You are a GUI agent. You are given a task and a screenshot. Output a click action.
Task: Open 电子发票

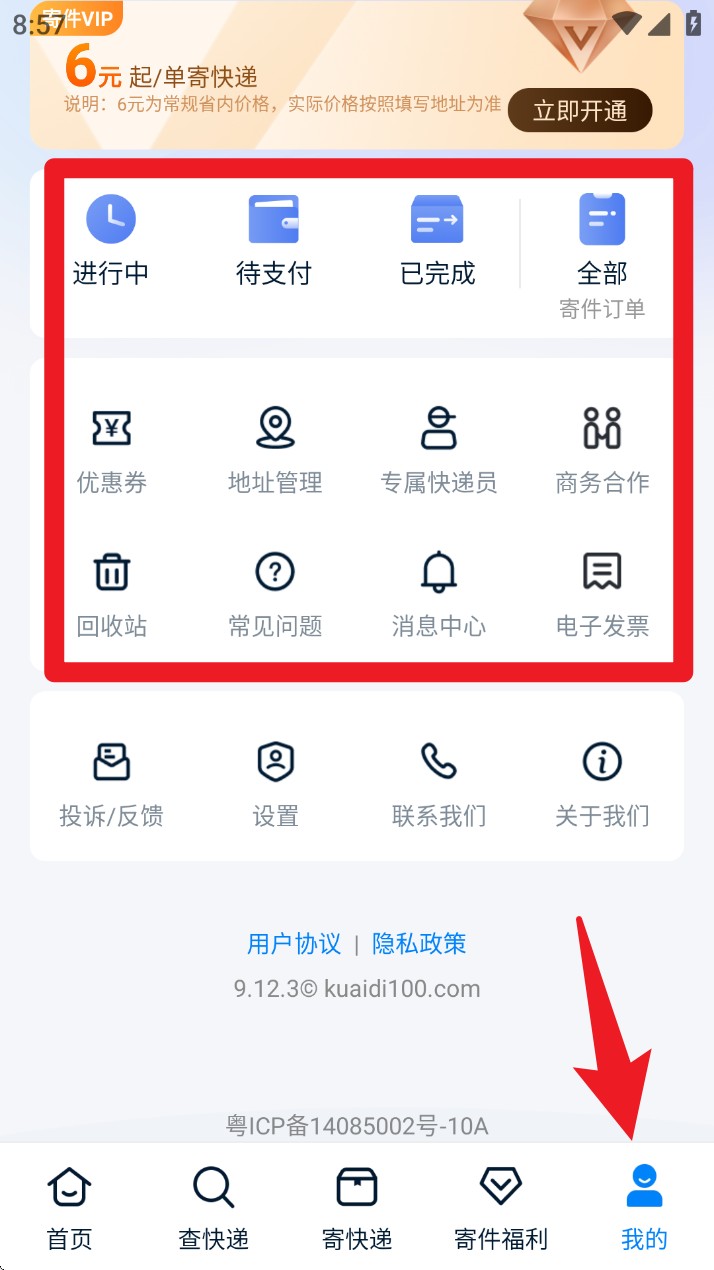602,595
